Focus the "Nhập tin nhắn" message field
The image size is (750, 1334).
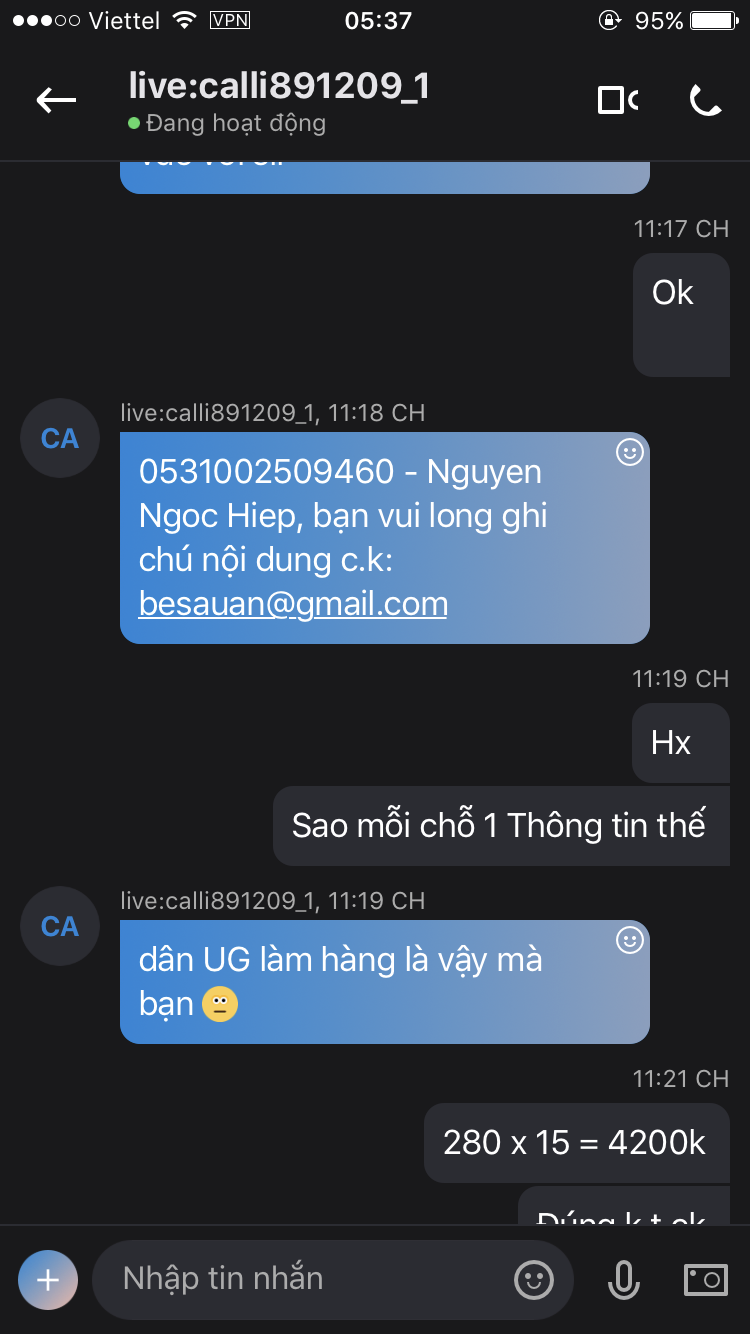(x=300, y=1279)
